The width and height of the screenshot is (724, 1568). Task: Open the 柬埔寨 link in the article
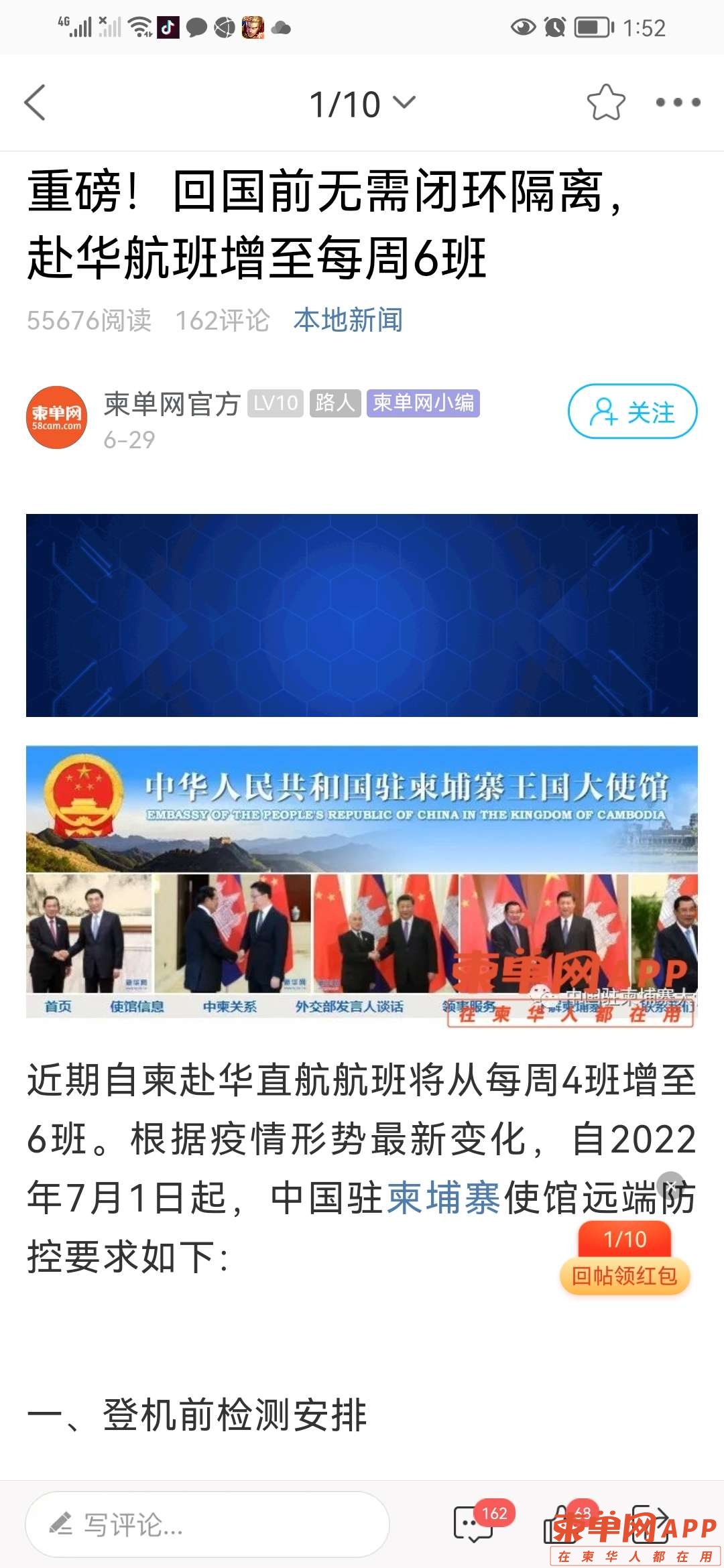(444, 1198)
